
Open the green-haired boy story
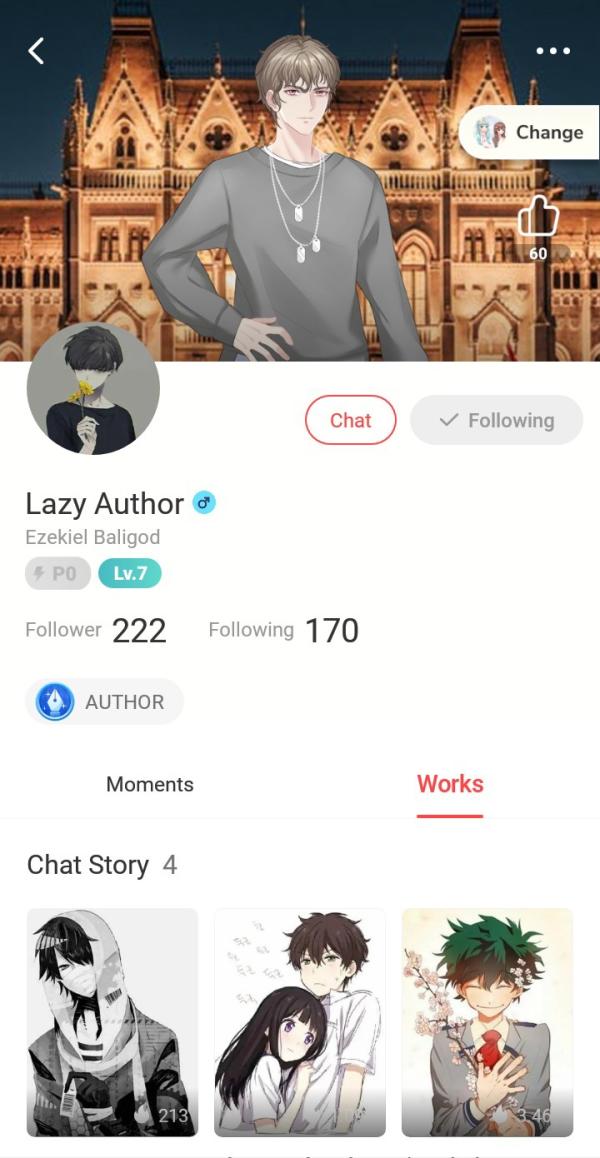point(488,1022)
